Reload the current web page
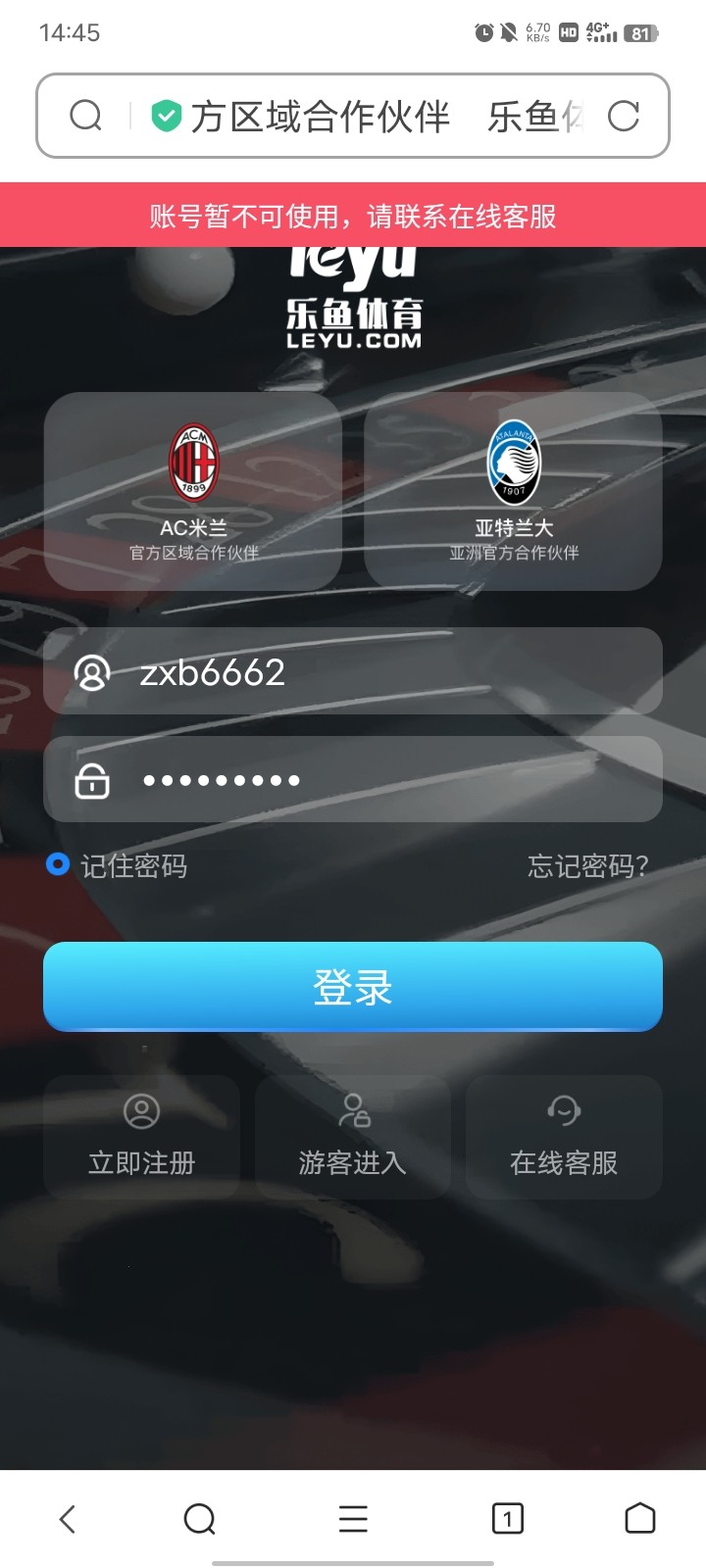 pos(624,117)
